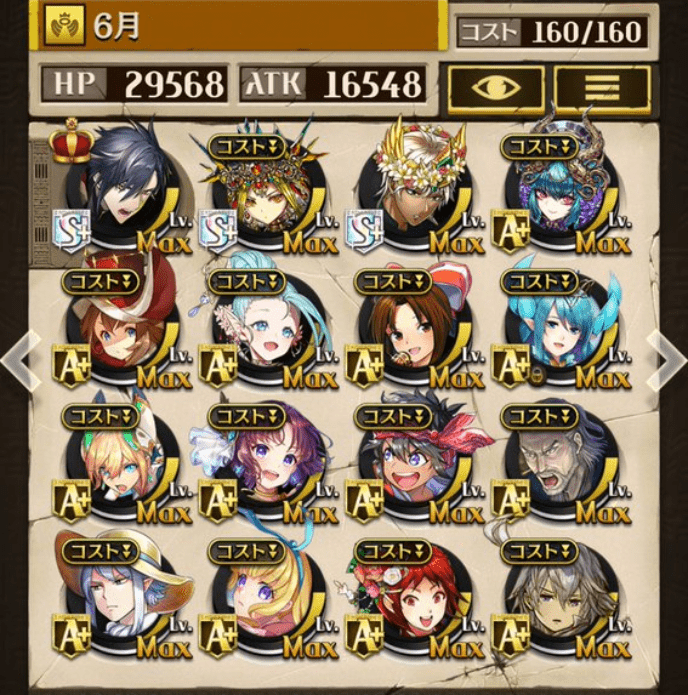Viewport: 688px width, 695px height.
Task: Tap the eye view button
Action: click(495, 87)
